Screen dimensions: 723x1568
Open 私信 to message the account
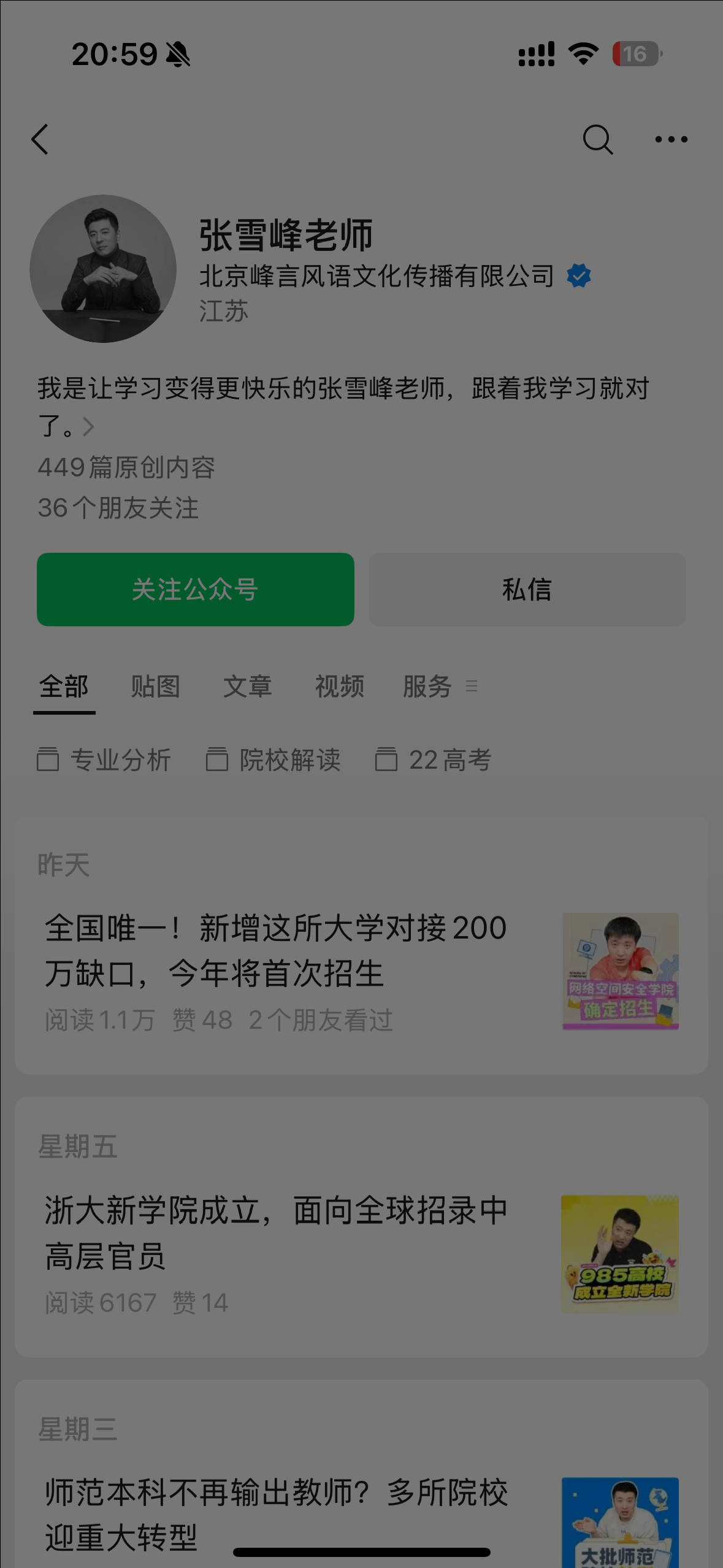(526, 589)
